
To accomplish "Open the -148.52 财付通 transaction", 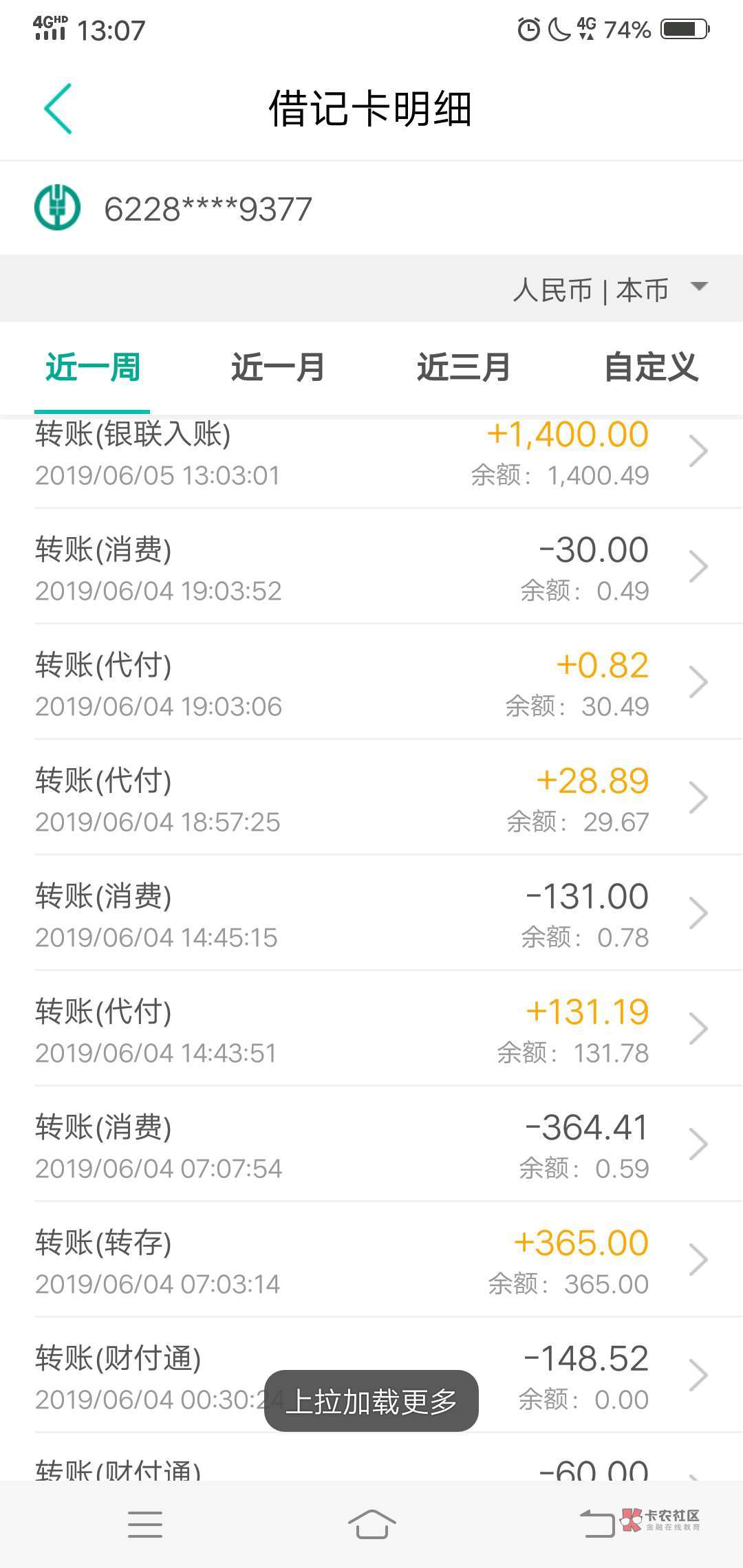I will pyautogui.click(x=371, y=1375).
